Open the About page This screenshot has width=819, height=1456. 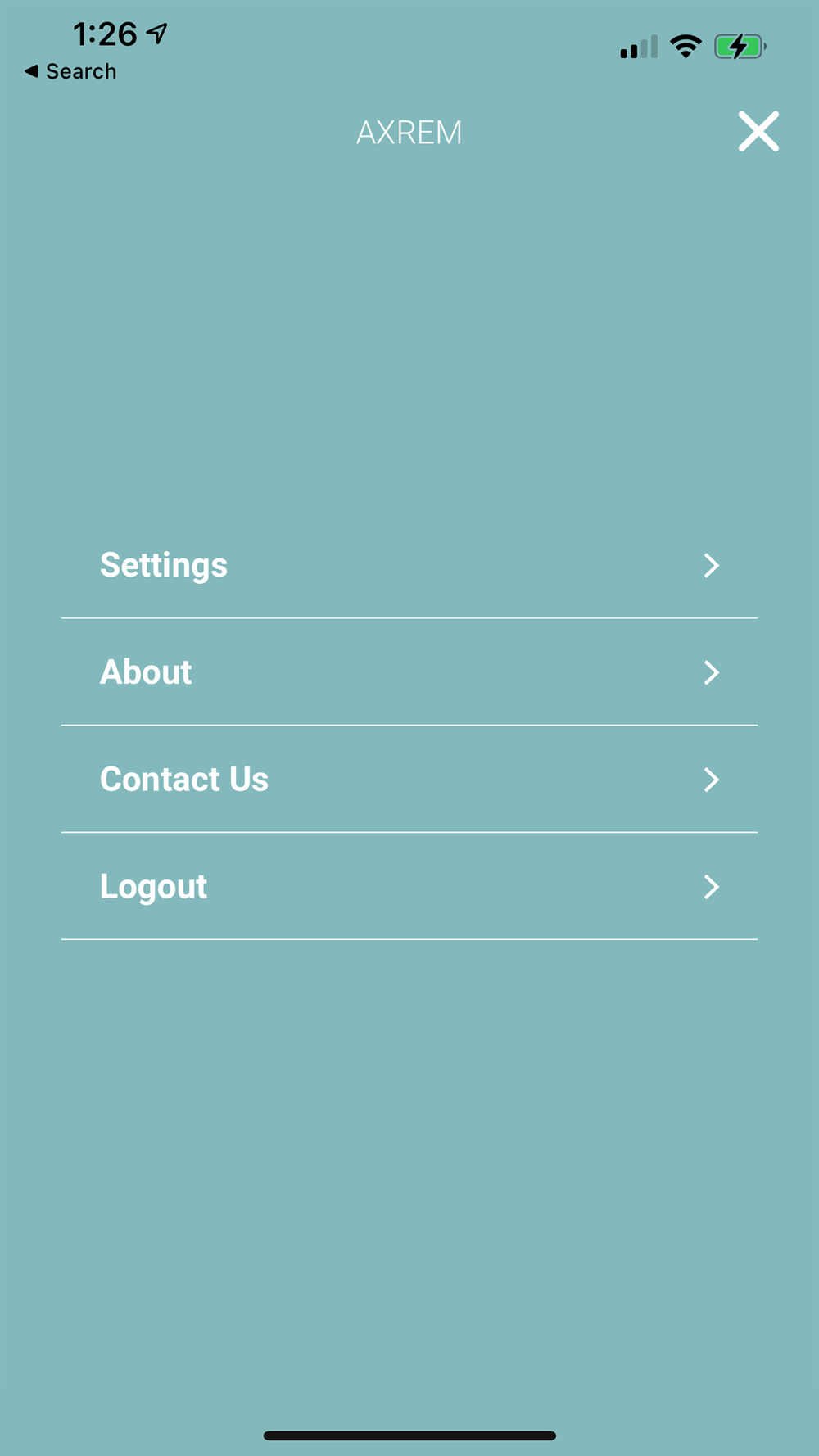click(x=409, y=672)
